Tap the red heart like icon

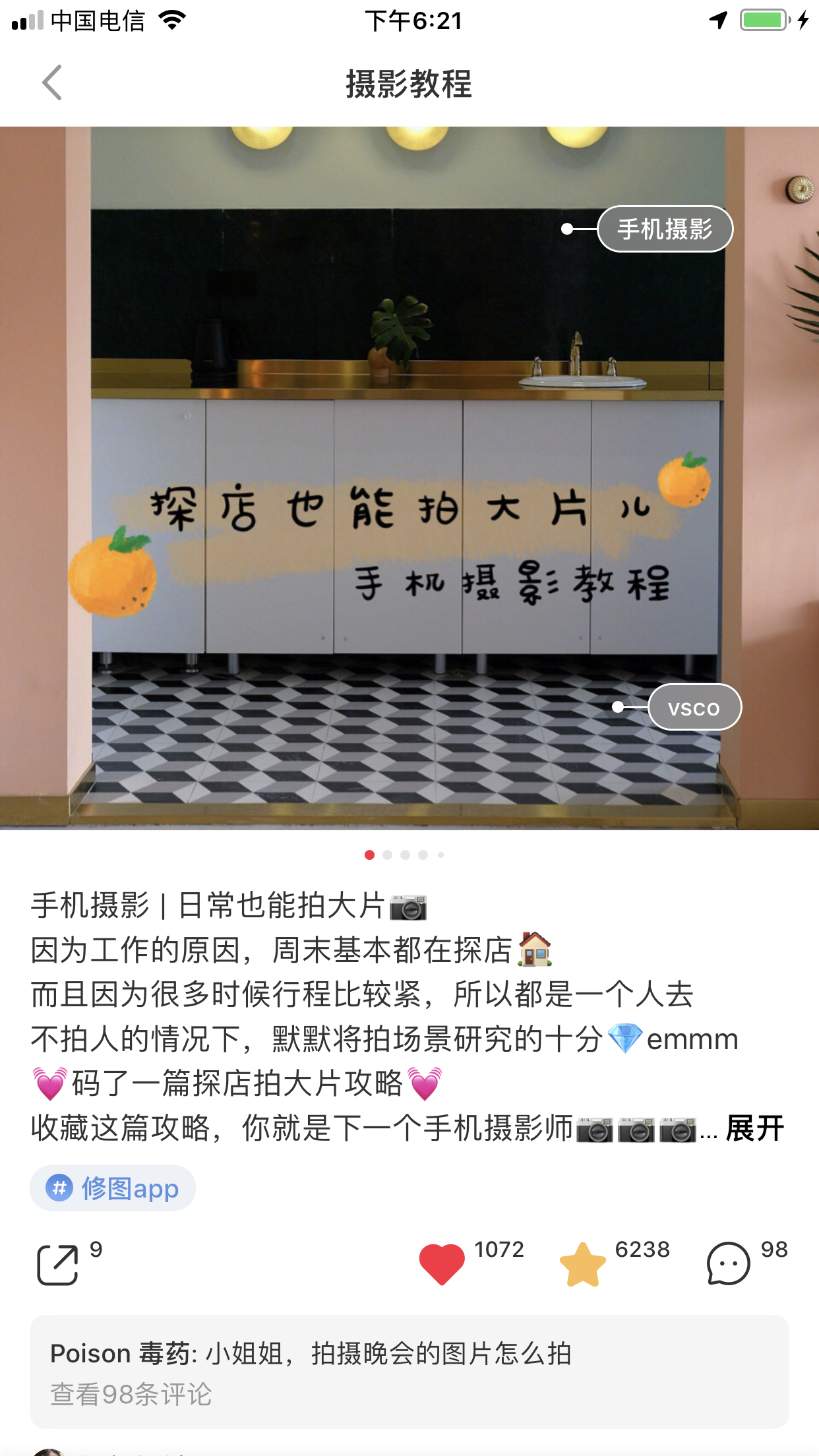[442, 1263]
